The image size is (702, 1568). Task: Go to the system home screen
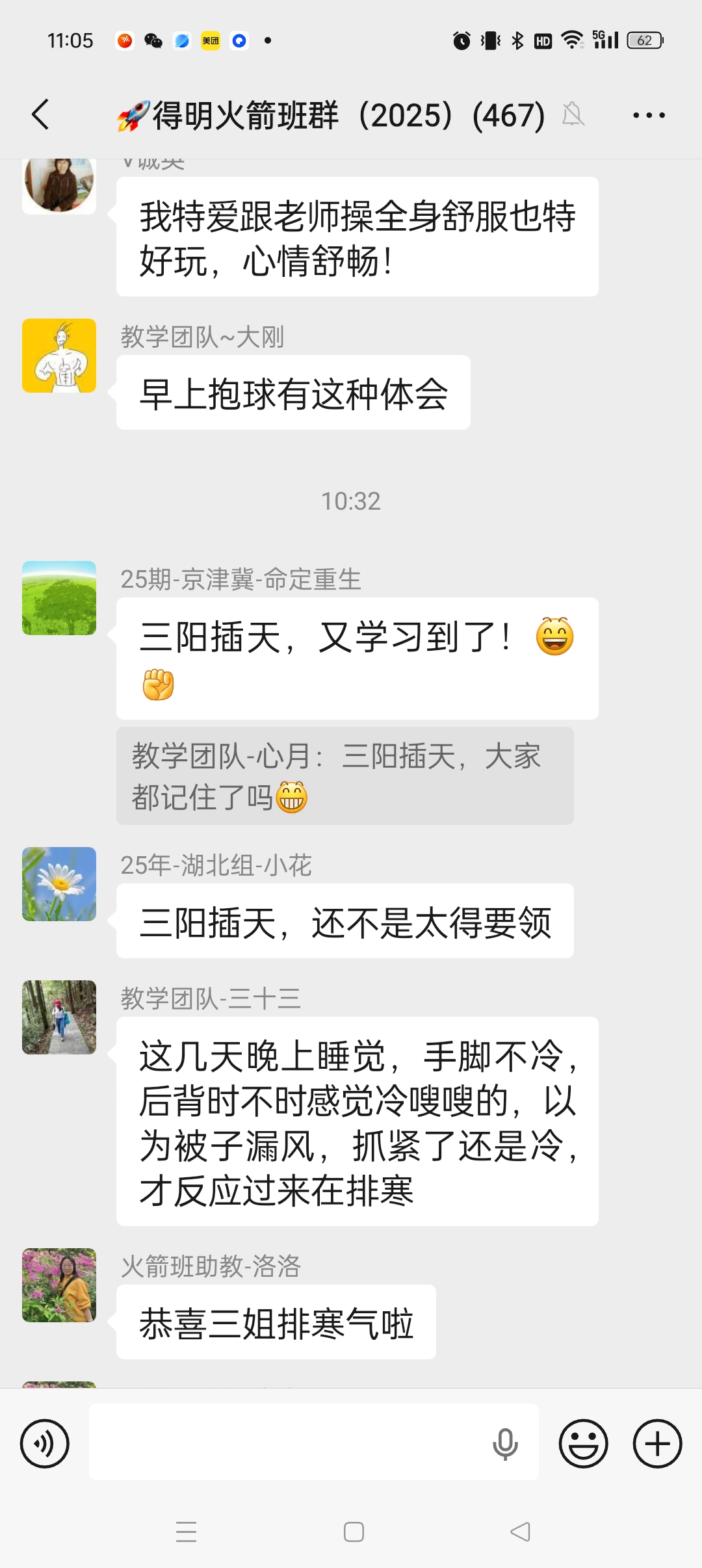pyautogui.click(x=354, y=1532)
